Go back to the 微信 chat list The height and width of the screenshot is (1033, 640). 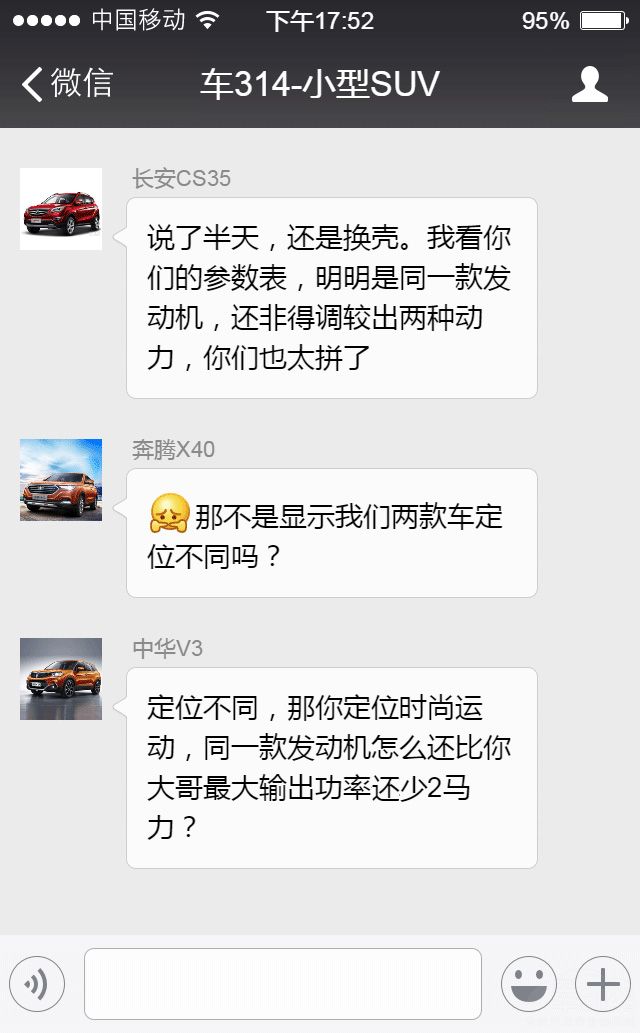tap(66, 84)
